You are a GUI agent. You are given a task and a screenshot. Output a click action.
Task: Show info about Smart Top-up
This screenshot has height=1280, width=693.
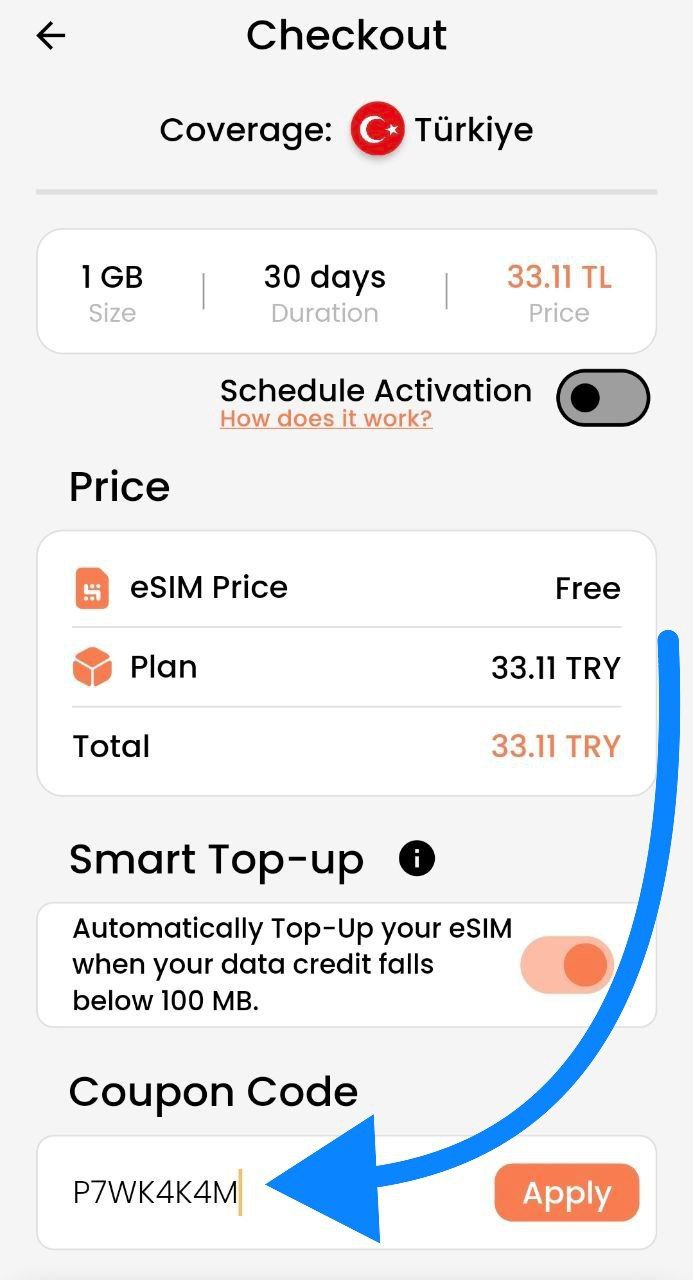(417, 858)
